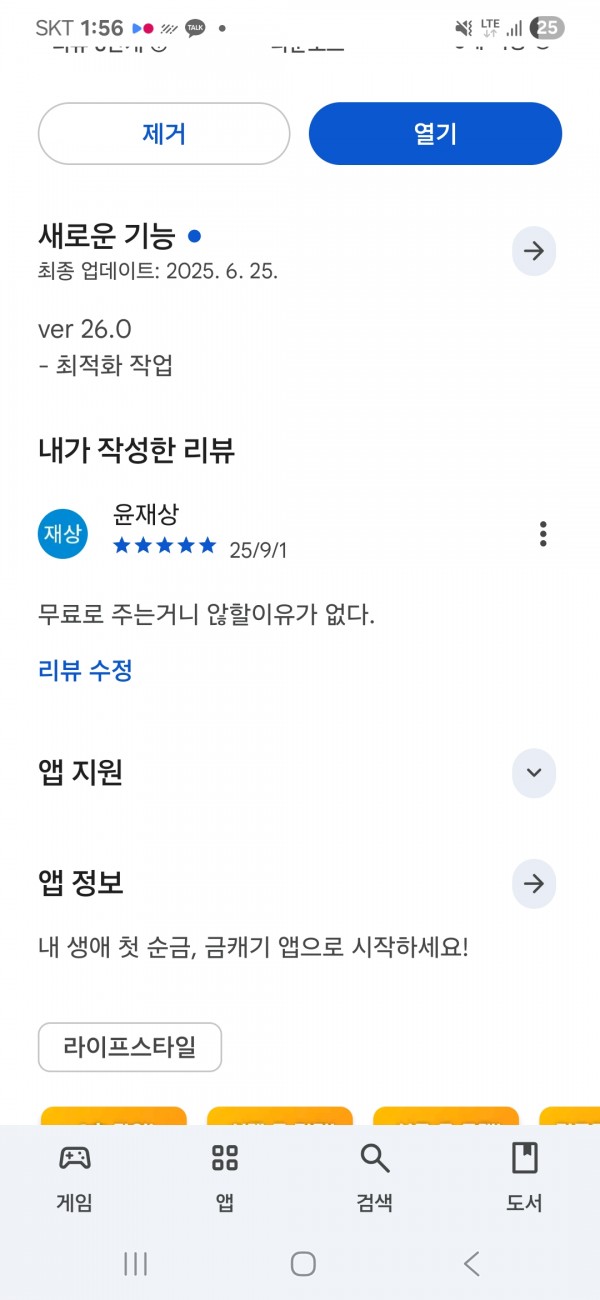
Task: Switch to the 게임 tab
Action: [x=75, y=1178]
